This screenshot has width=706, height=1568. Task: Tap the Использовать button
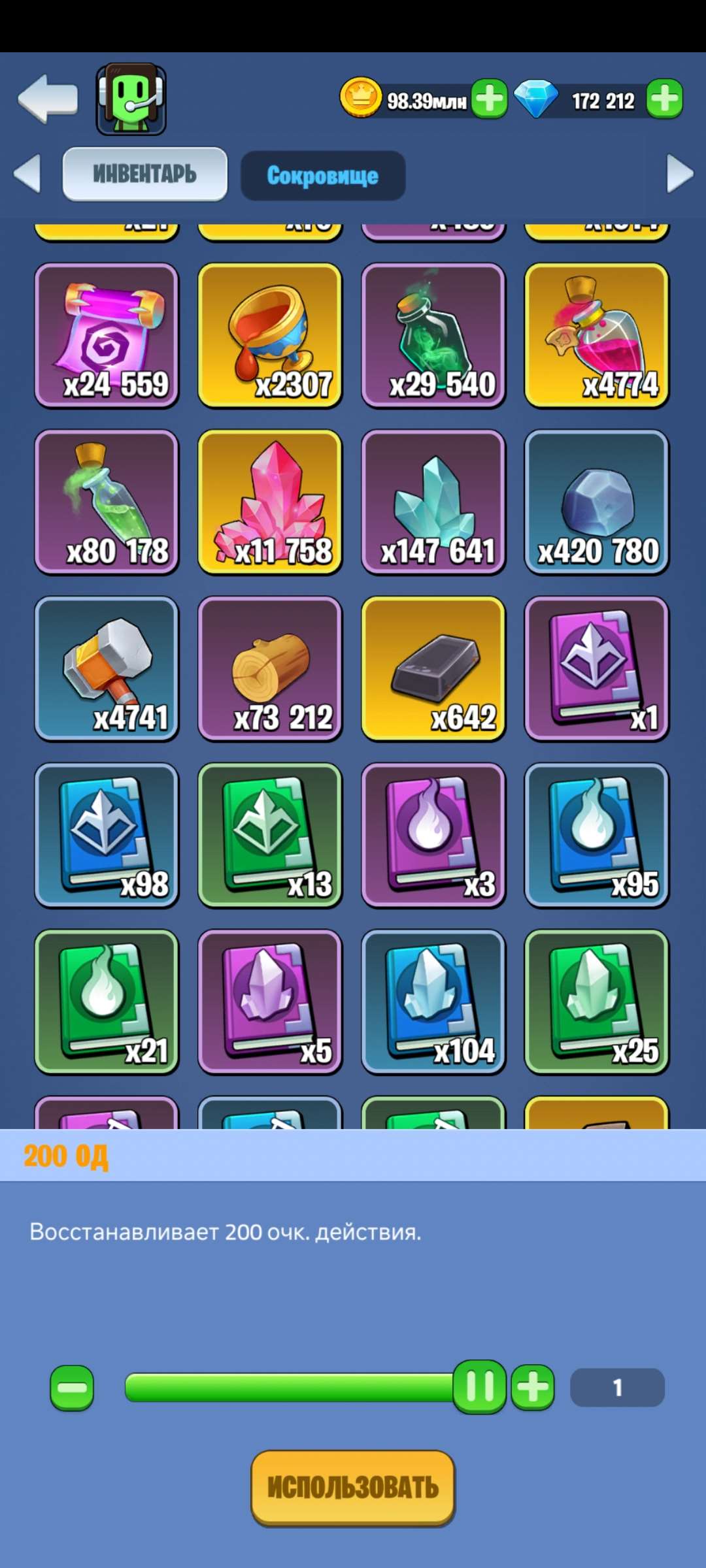(x=353, y=1488)
